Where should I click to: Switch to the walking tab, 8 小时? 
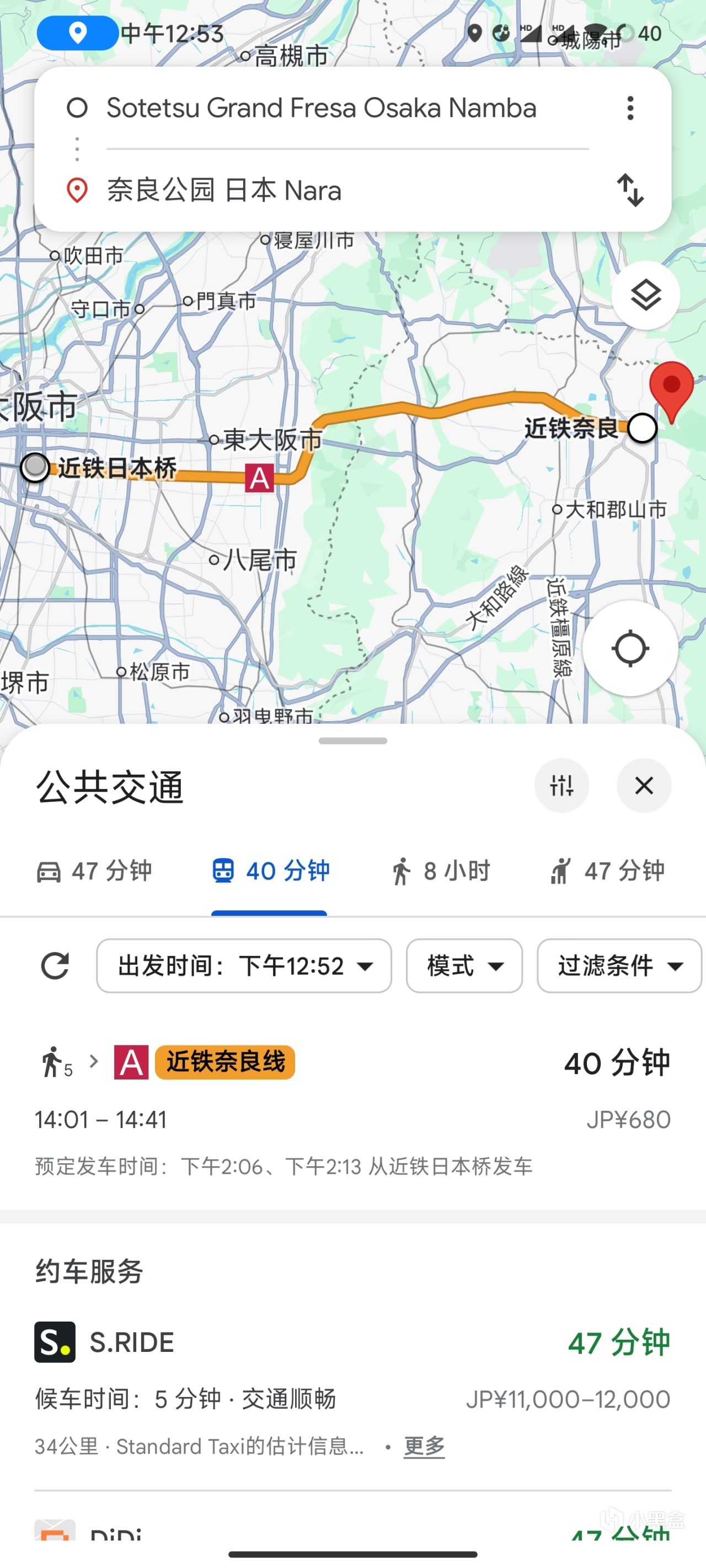click(x=440, y=871)
